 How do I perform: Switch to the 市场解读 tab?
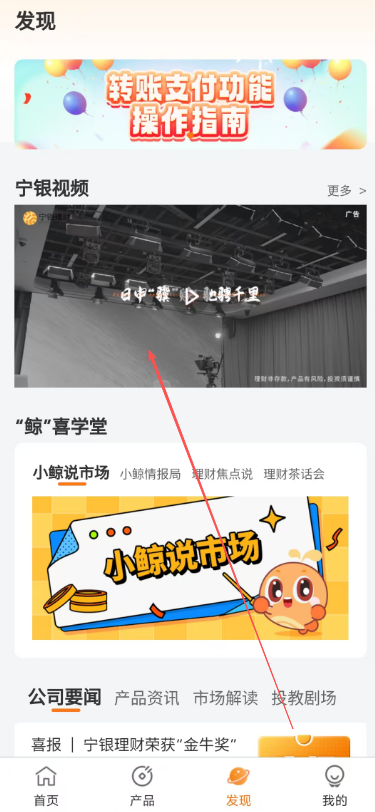coord(226,698)
